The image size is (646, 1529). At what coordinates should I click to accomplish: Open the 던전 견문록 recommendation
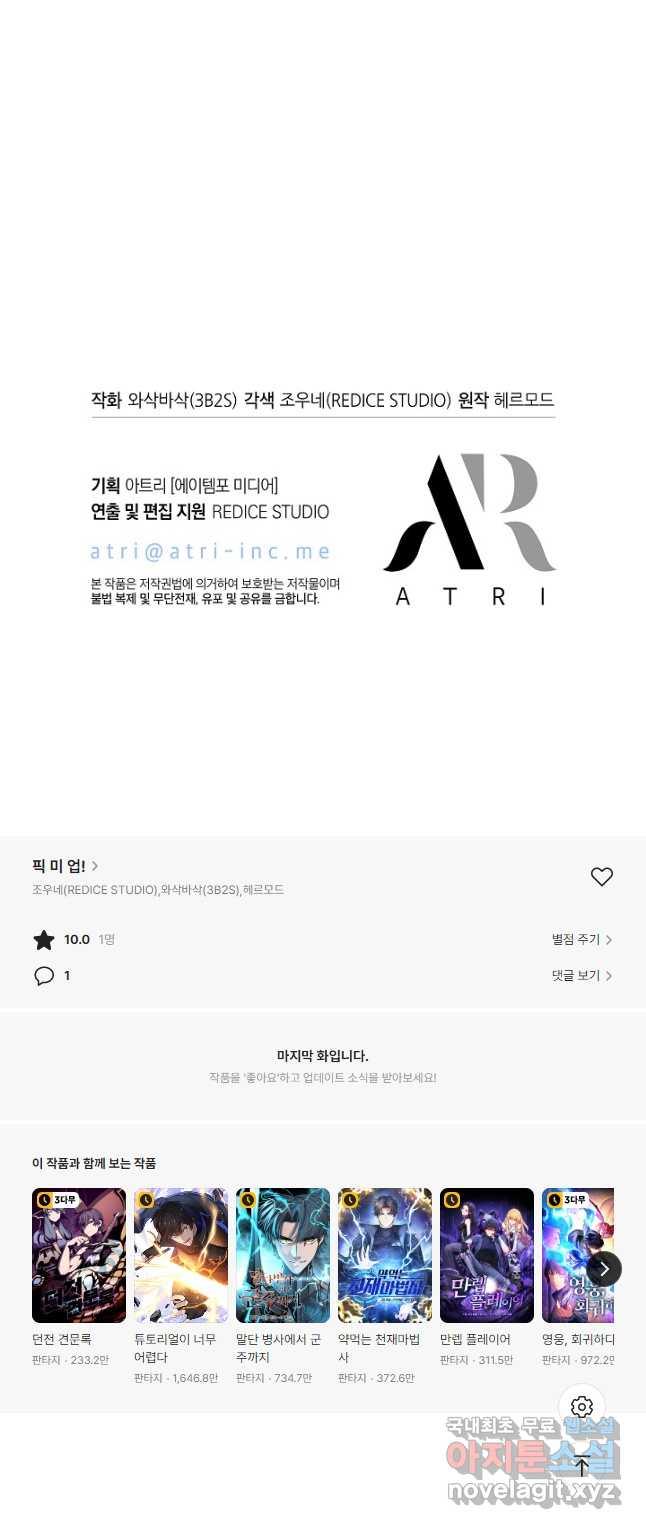click(x=79, y=1255)
